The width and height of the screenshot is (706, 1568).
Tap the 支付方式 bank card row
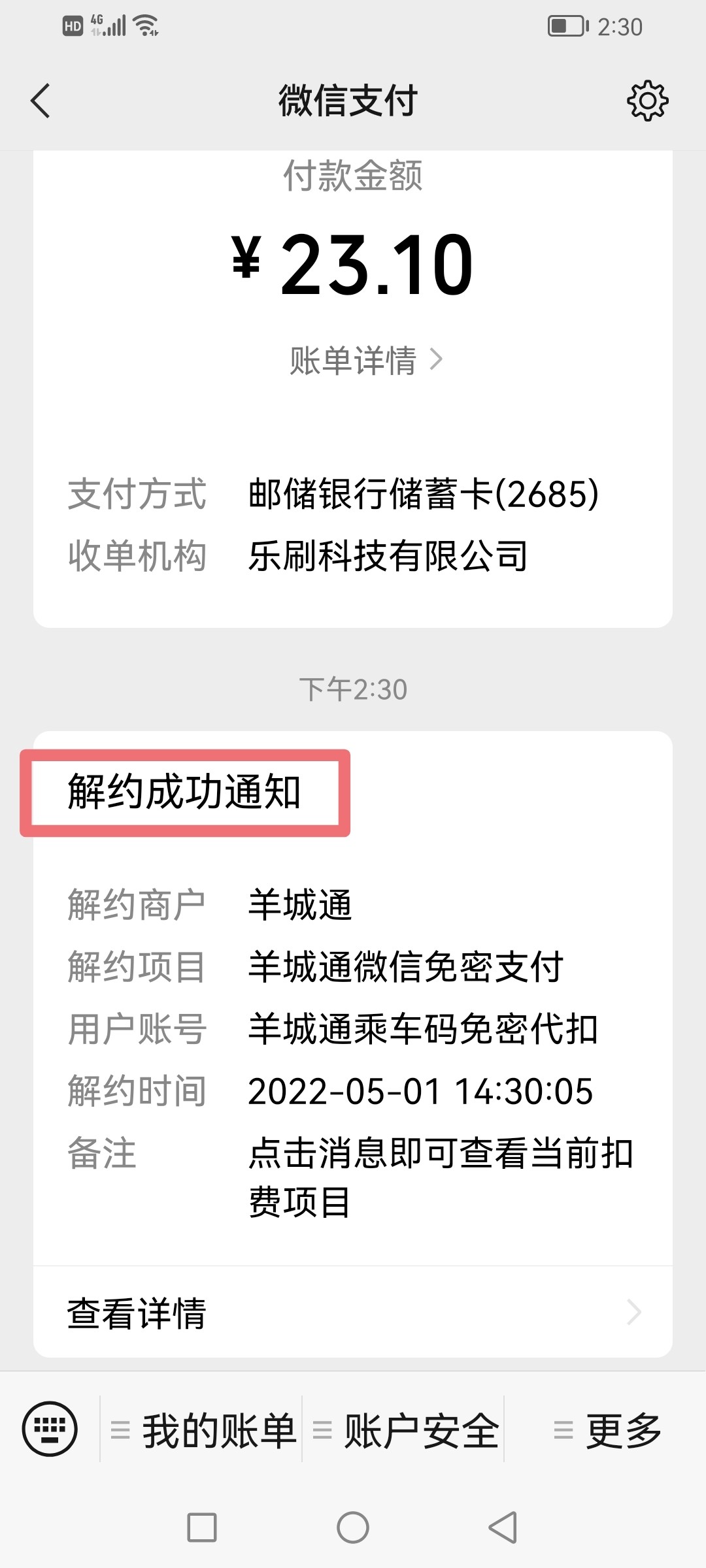[x=353, y=495]
